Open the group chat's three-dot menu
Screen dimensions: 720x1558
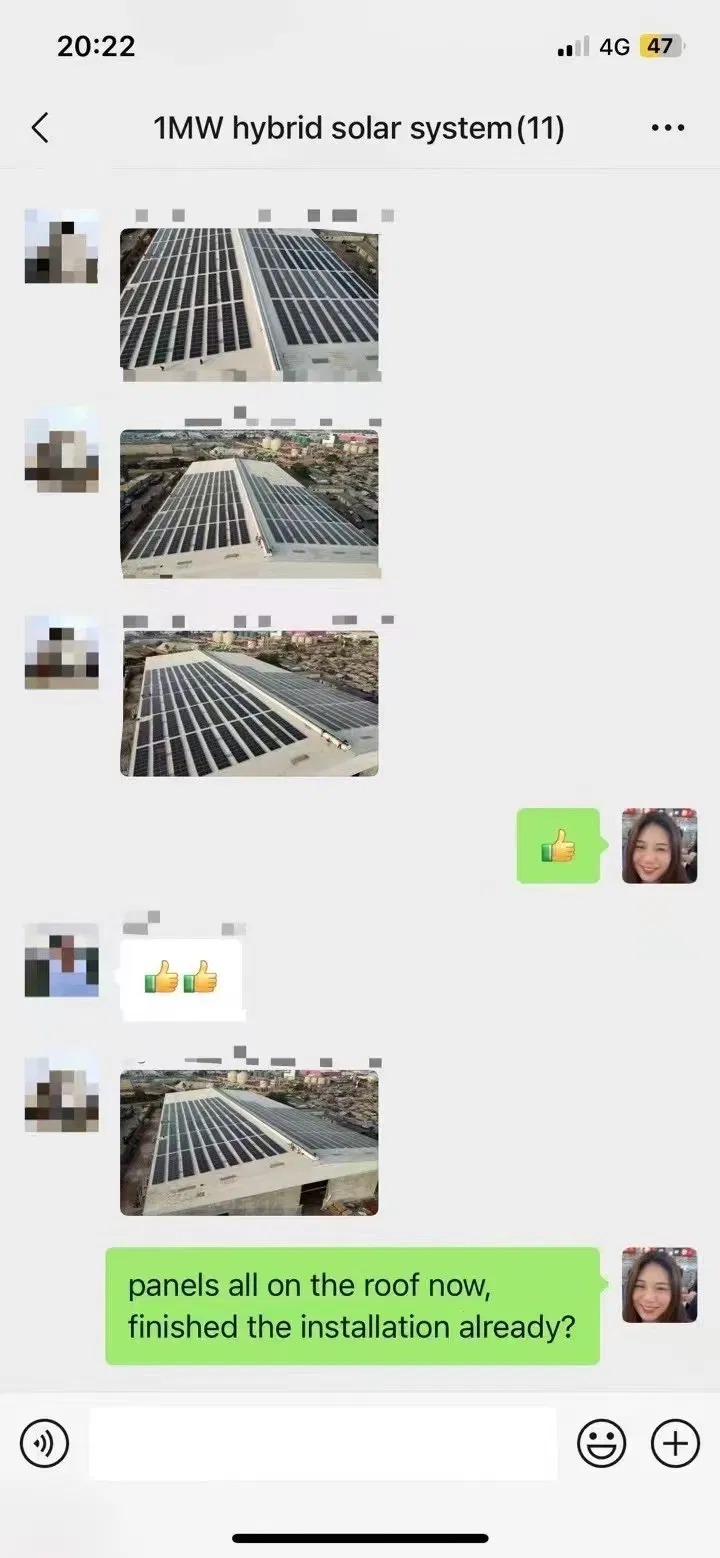click(668, 128)
